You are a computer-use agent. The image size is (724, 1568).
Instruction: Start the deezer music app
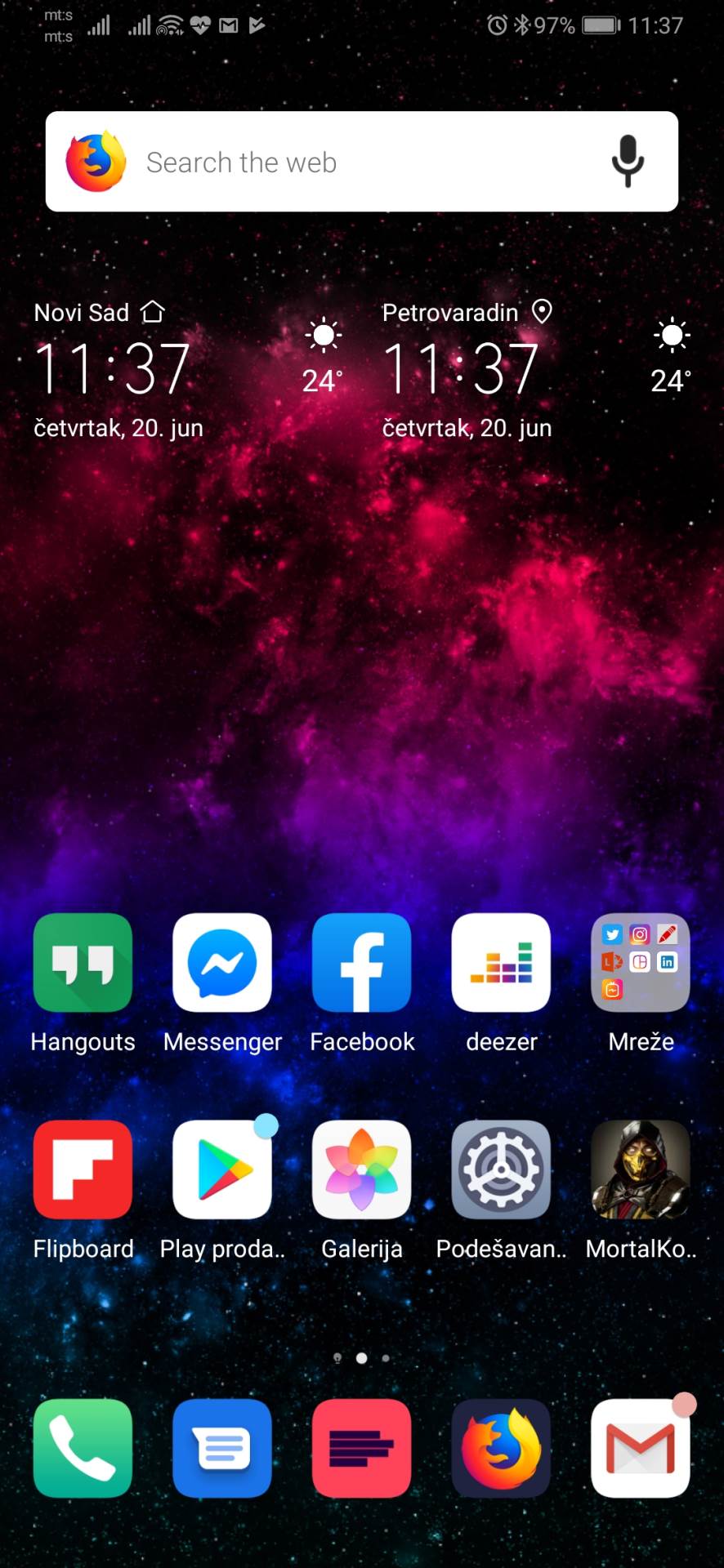tap(501, 964)
